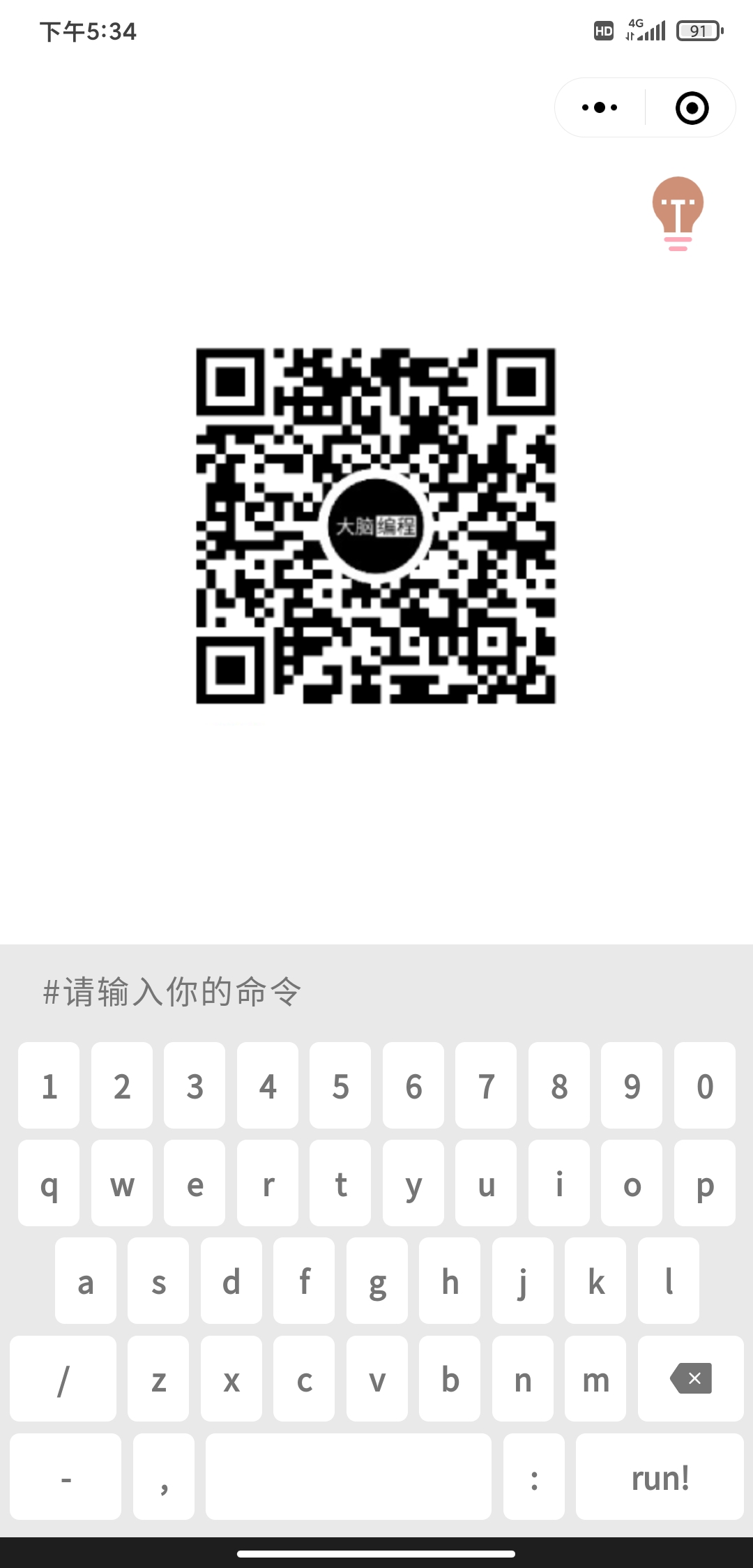Screen dimensions: 753x1568
Task: Tap the letter g key
Action: pyautogui.click(x=377, y=1281)
